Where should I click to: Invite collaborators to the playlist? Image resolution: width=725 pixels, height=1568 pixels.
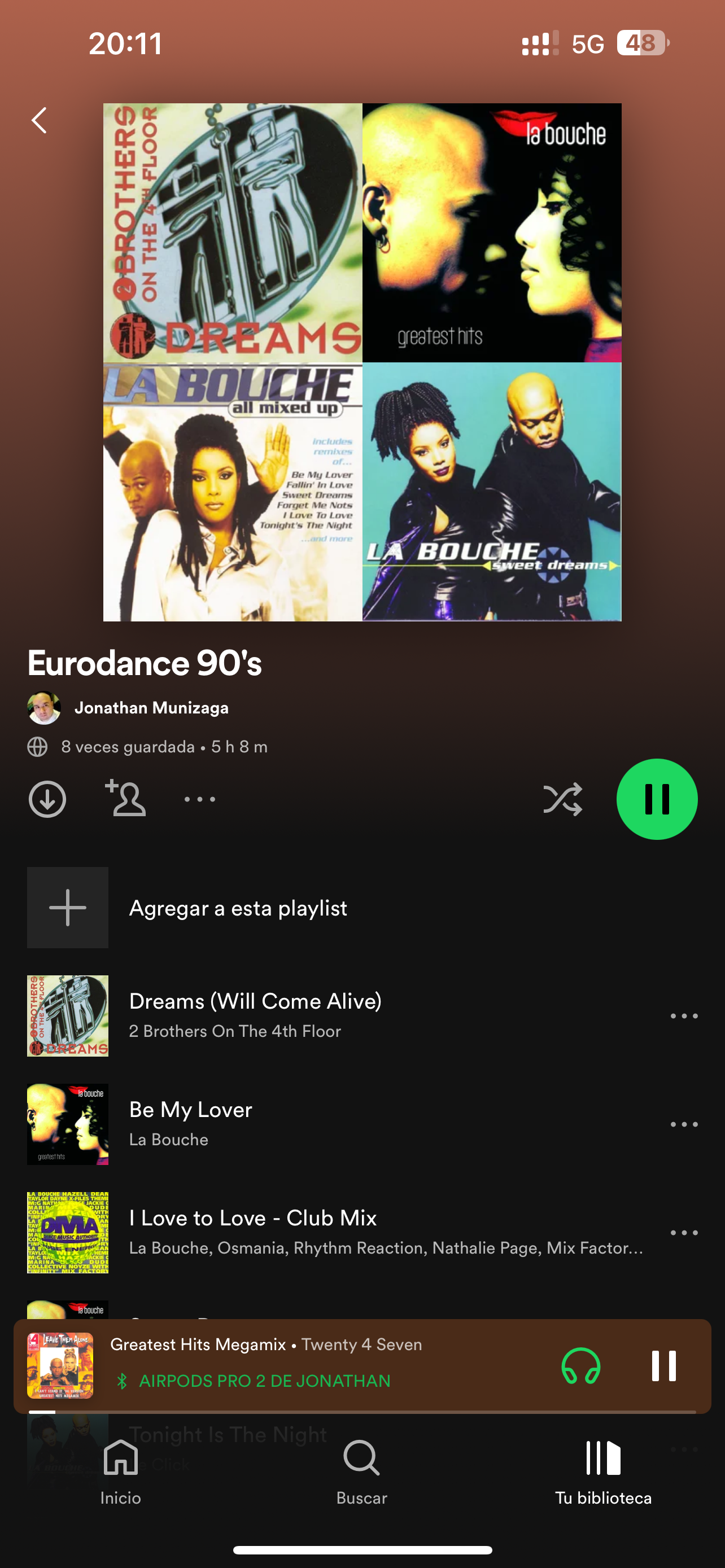click(125, 798)
